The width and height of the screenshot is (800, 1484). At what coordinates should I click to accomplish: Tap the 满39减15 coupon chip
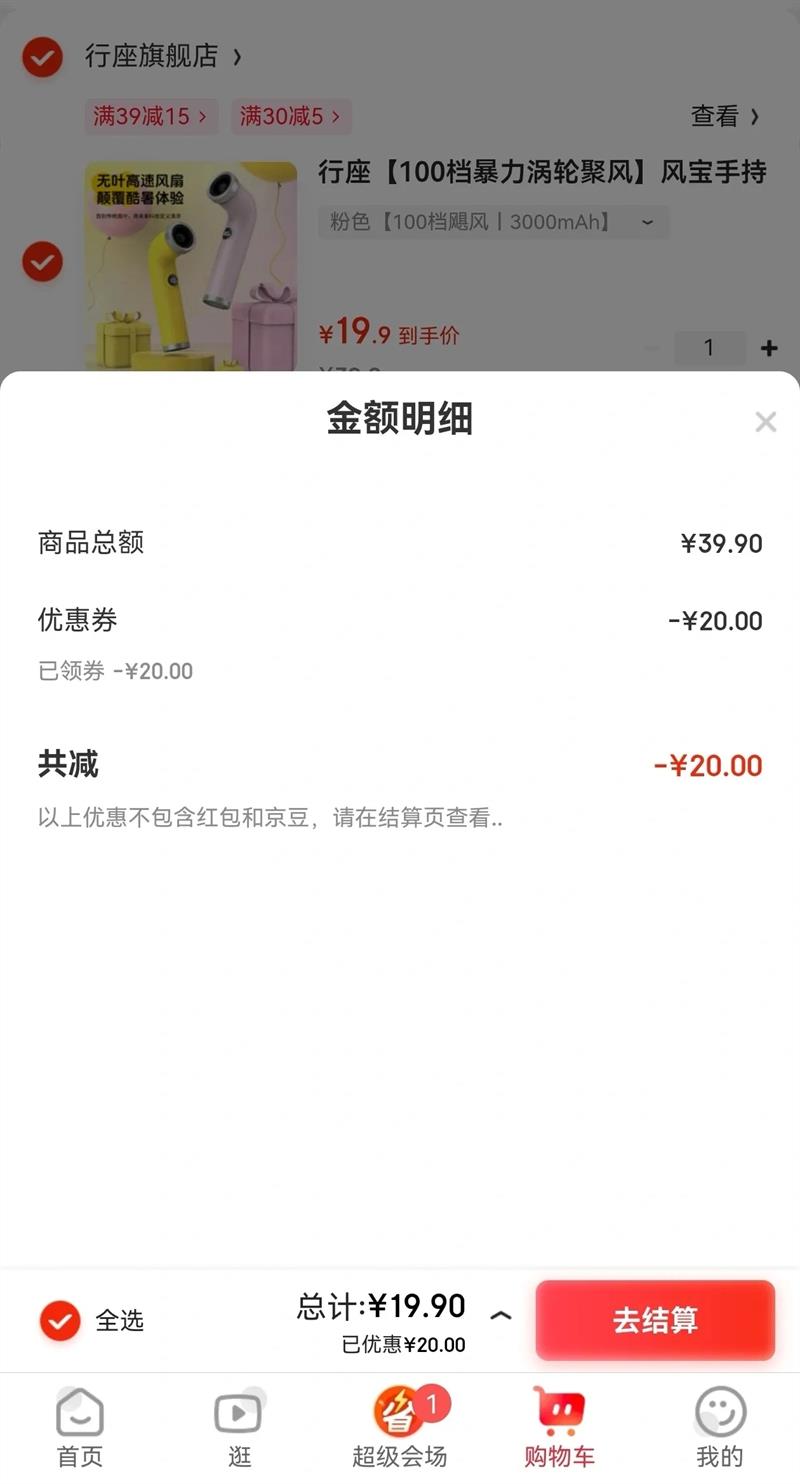pos(150,117)
